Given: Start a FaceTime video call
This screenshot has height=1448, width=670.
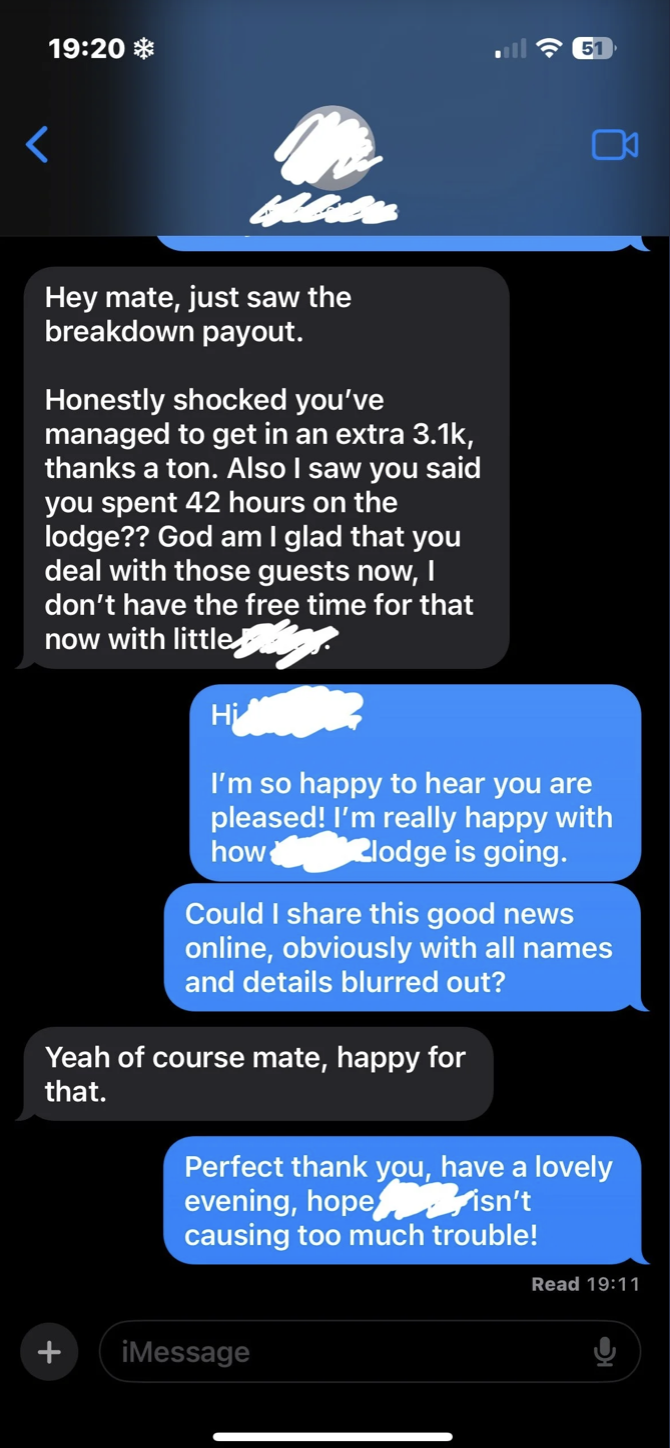Looking at the screenshot, I should [x=614, y=145].
